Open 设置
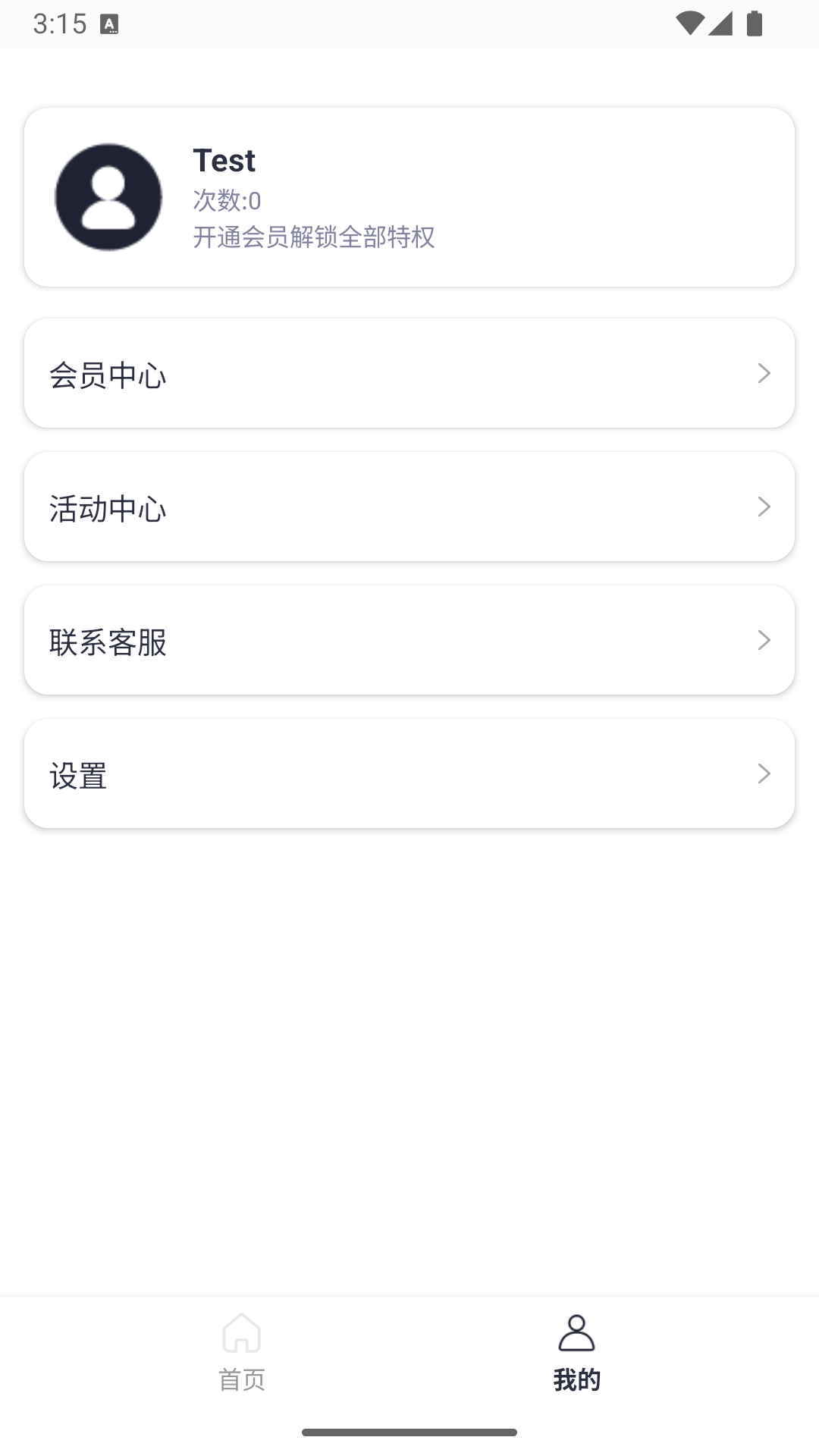Screen dimensions: 819x1456 pos(78,774)
